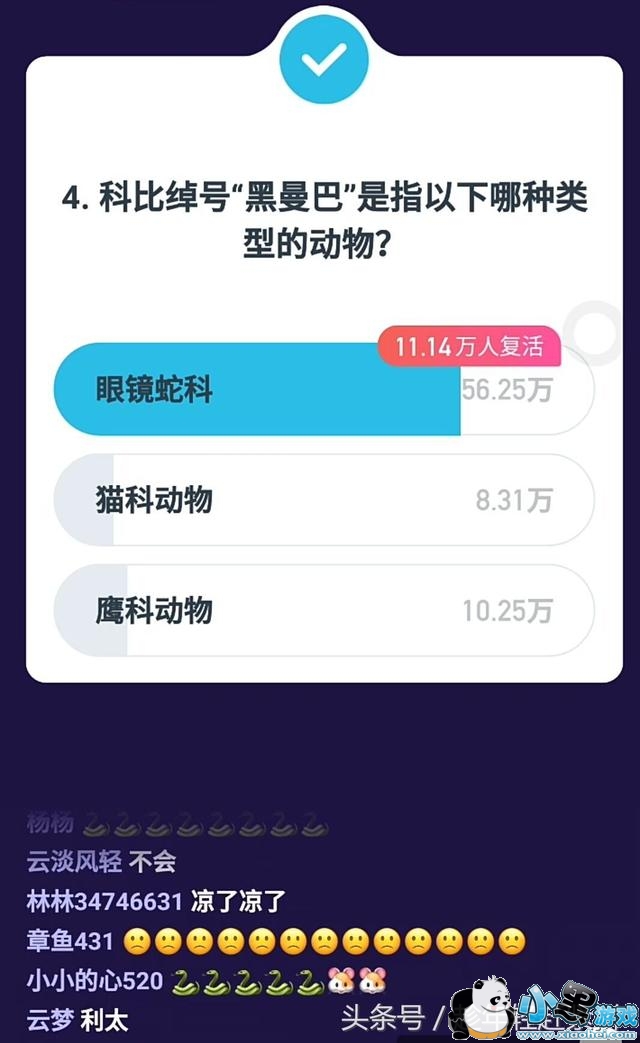
Task: Pick the 鹰科动物 answer
Action: [x=323, y=610]
